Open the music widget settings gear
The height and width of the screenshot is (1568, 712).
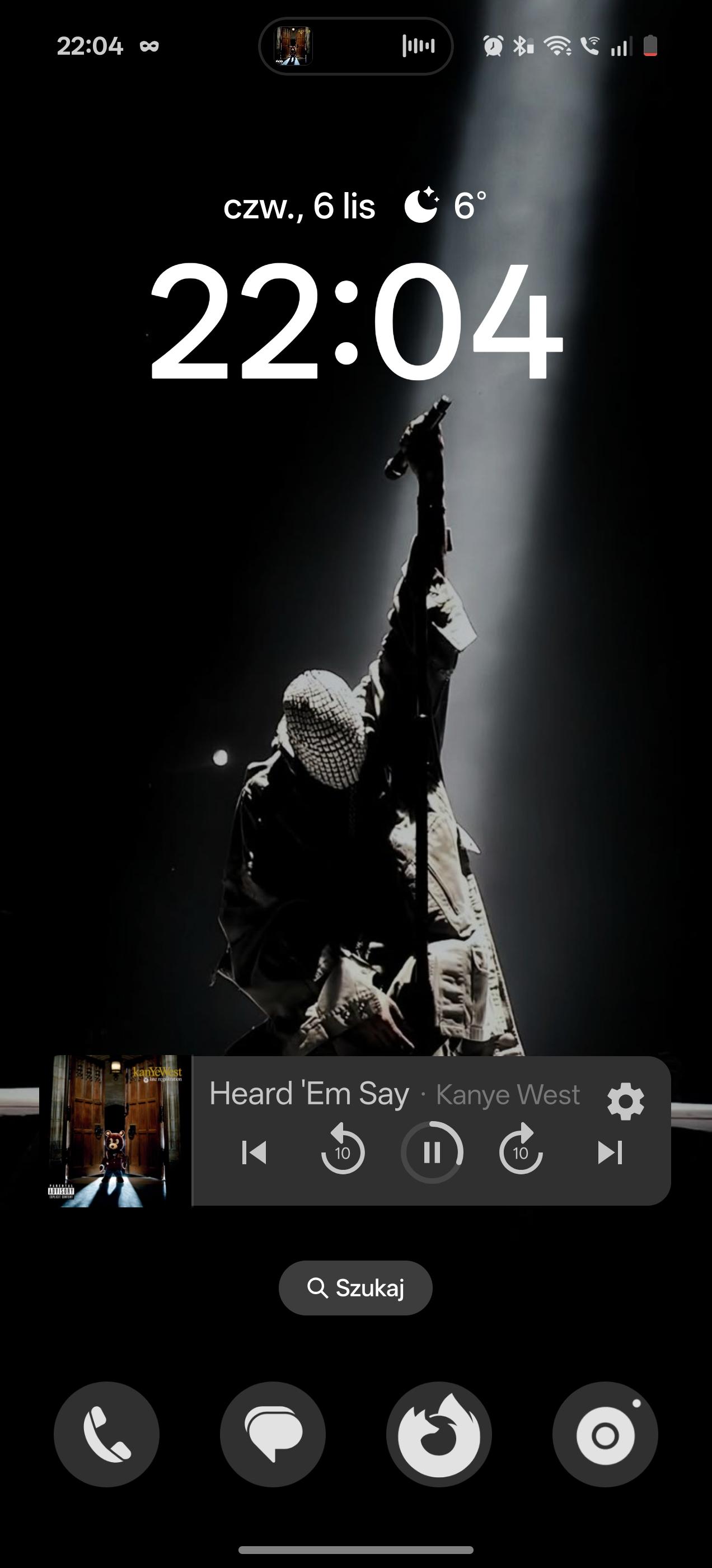(x=625, y=1102)
